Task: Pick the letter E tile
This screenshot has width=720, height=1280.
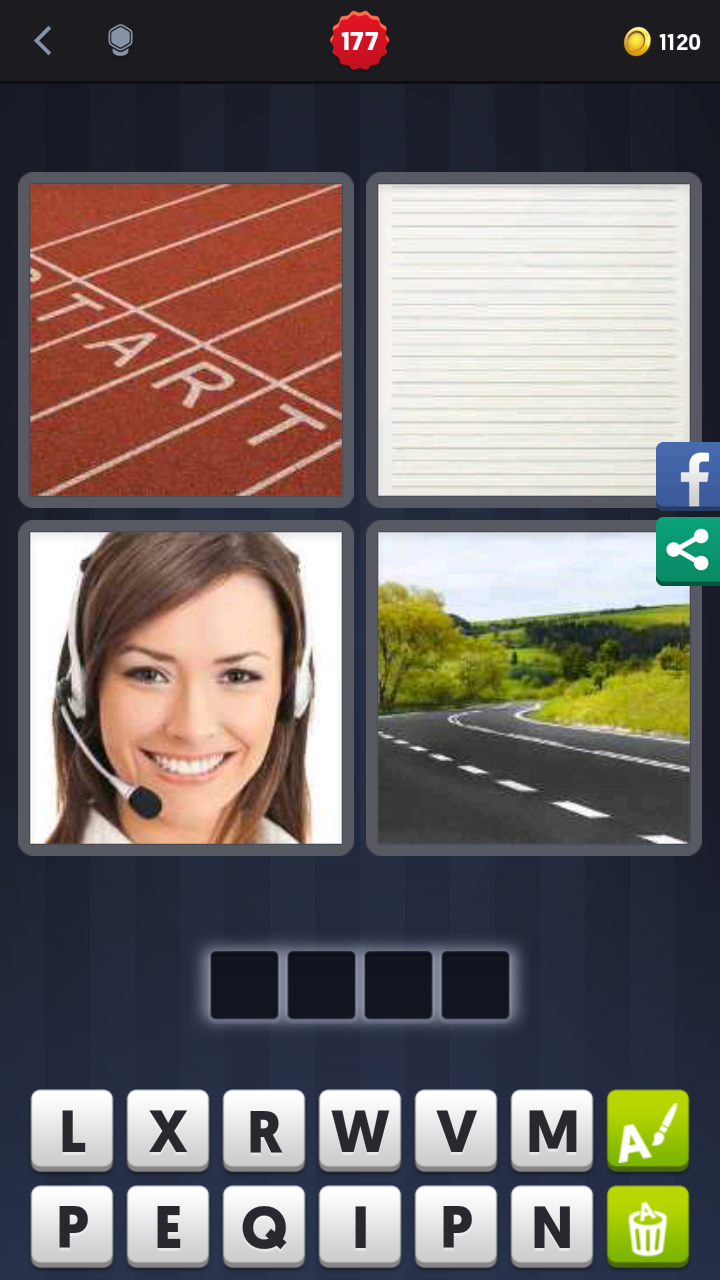Action: pyautogui.click(x=168, y=1227)
